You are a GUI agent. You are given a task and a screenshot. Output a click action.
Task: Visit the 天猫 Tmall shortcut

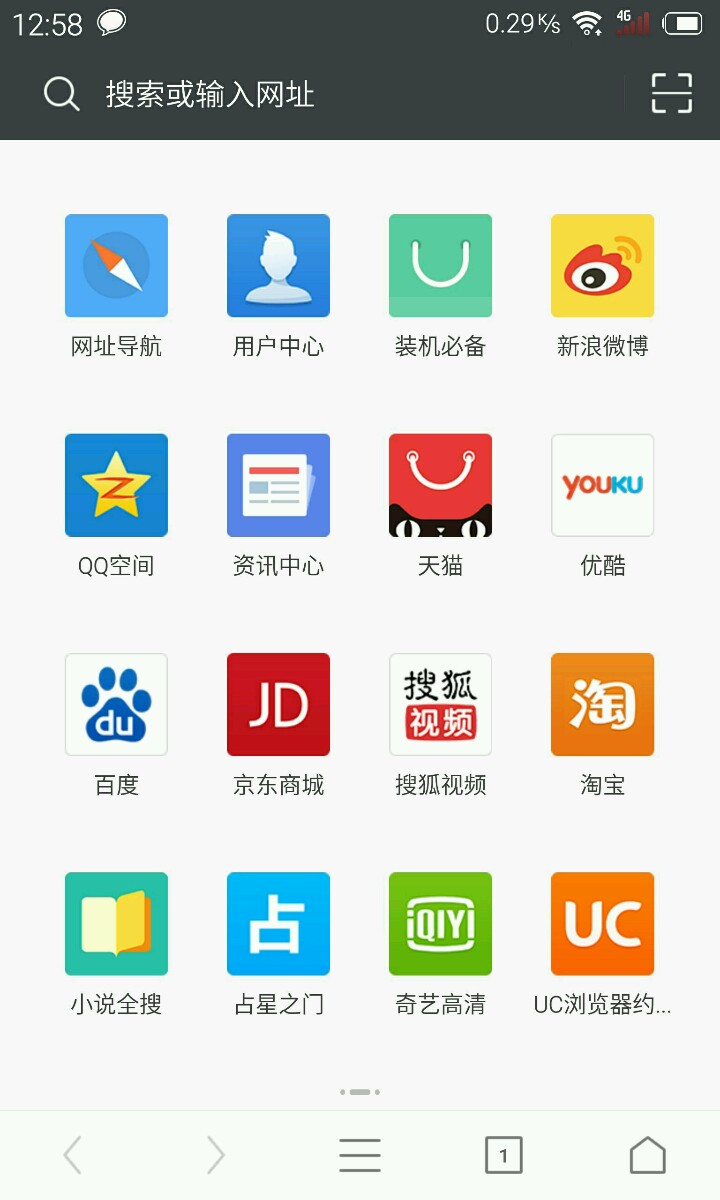click(x=440, y=485)
